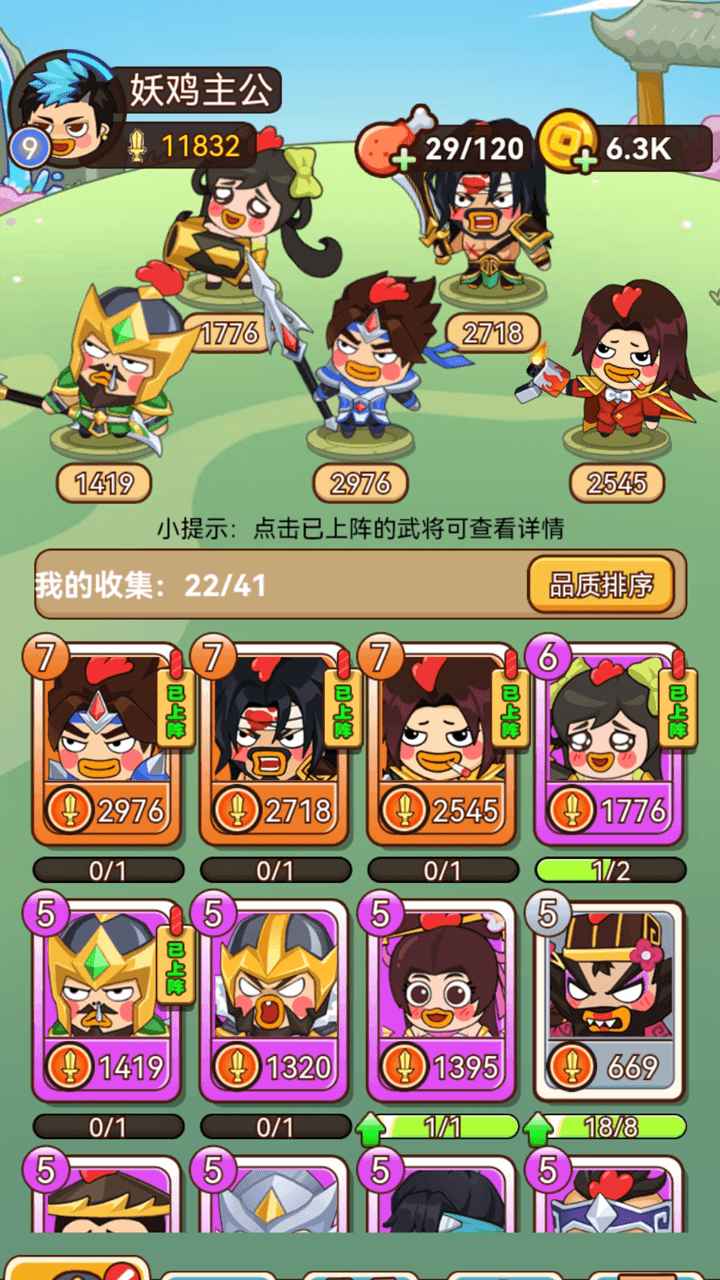Tap the green upgrade arrow under 18/8 card

click(x=538, y=1129)
